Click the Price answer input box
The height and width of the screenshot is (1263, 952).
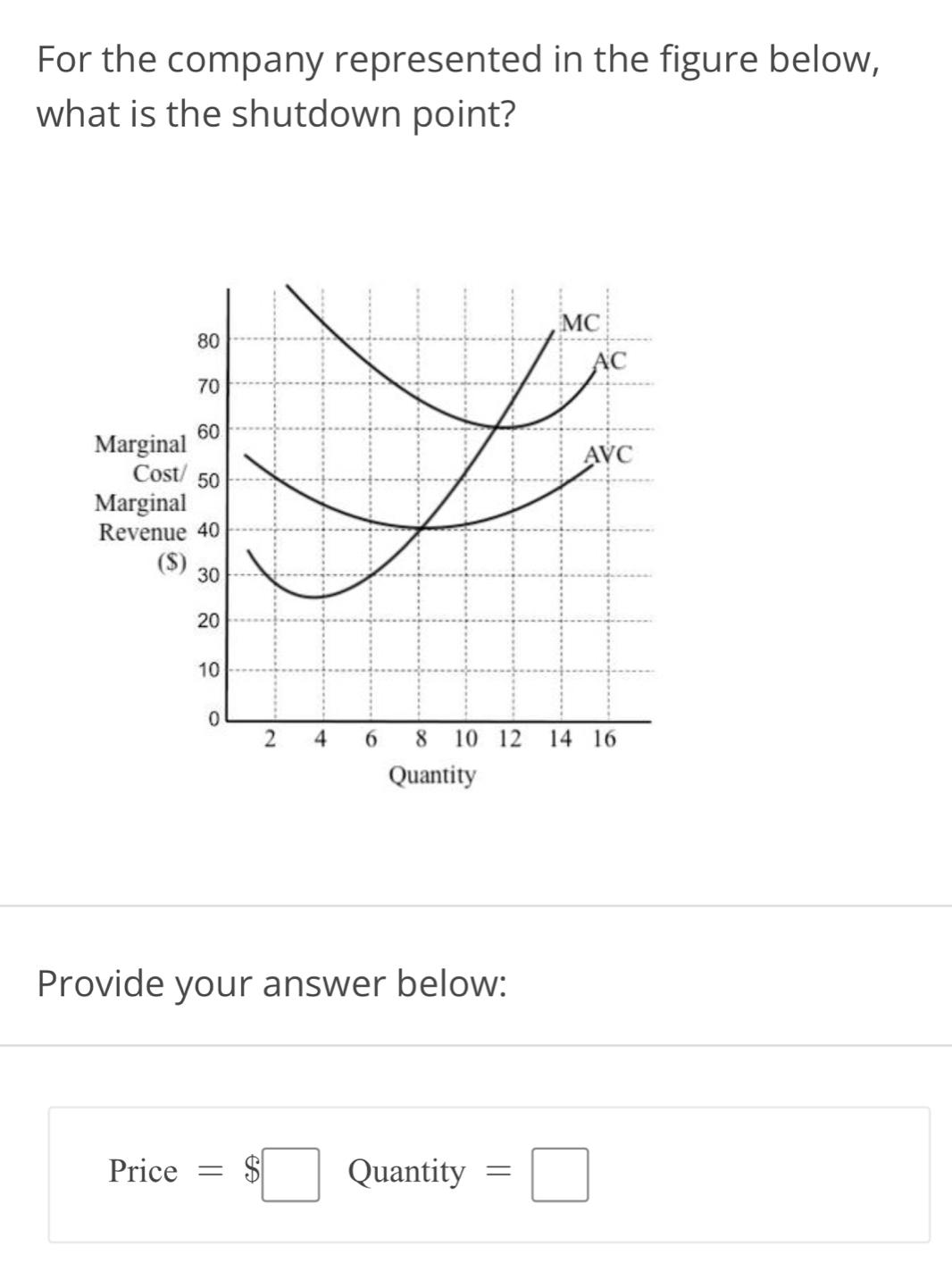291,1172
